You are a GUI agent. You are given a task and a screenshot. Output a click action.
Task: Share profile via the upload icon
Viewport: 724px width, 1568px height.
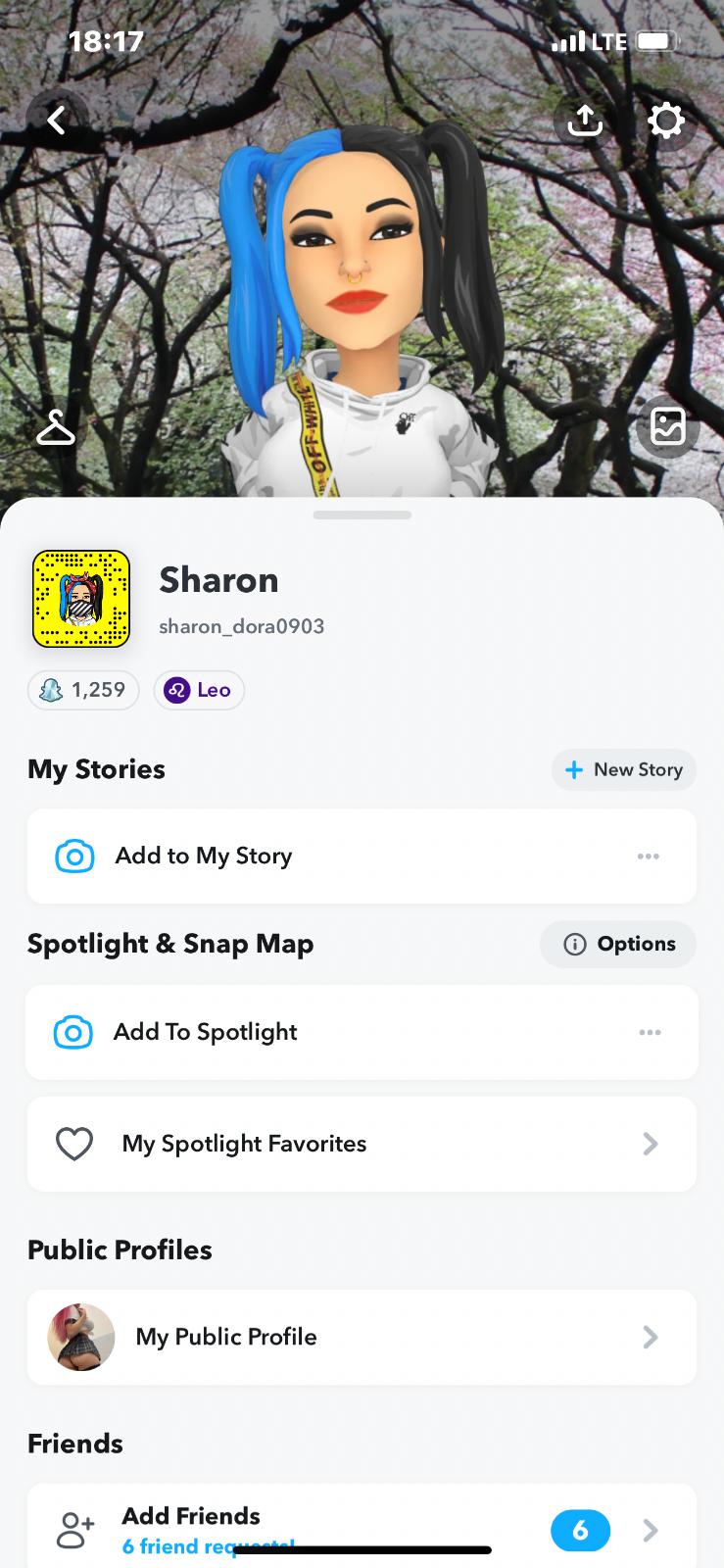tap(584, 121)
